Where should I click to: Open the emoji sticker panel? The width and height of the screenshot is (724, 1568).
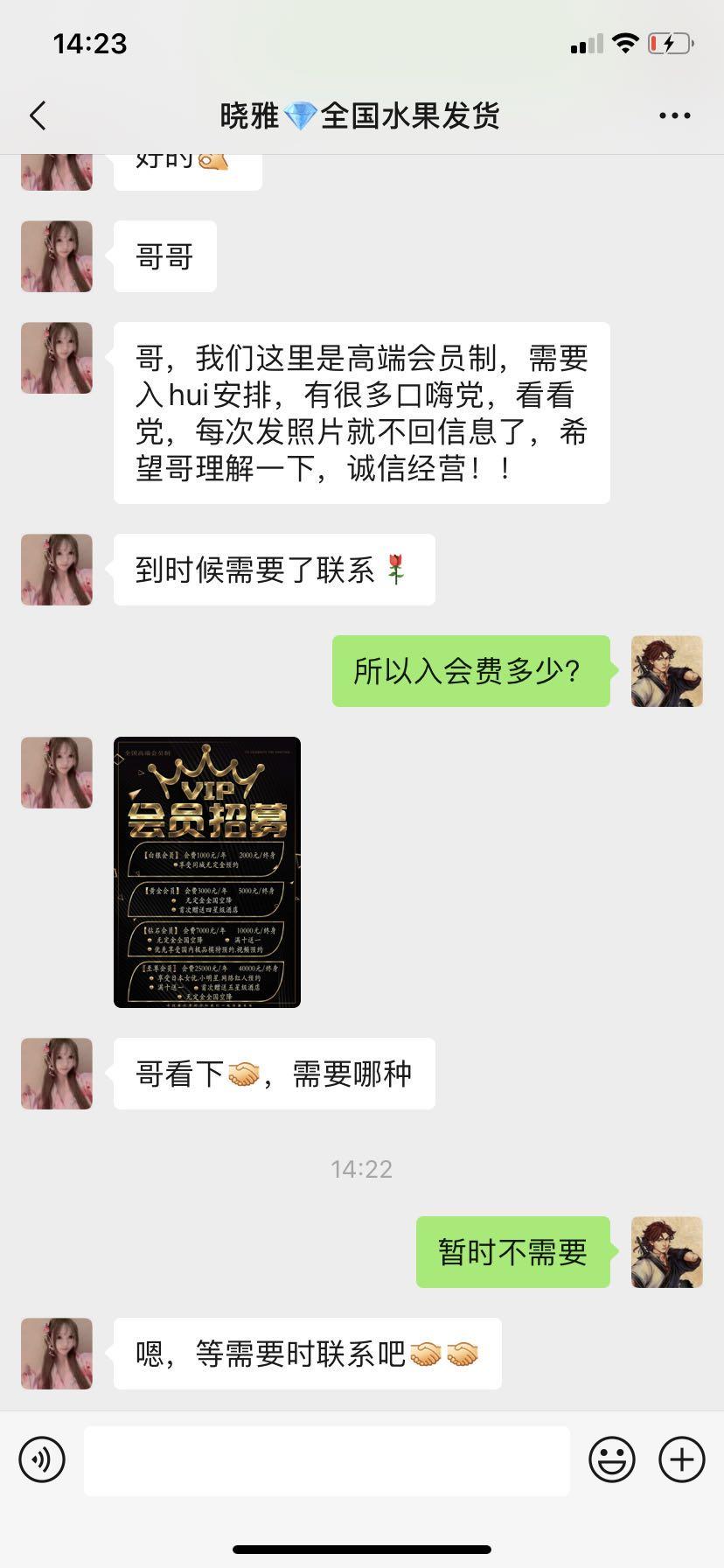[611, 1459]
